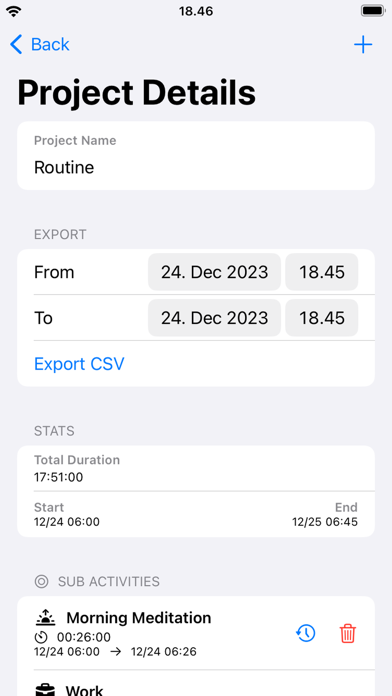This screenshot has height=696, width=392.
Task: Delete the Morning Meditation activity
Action: tap(348, 633)
